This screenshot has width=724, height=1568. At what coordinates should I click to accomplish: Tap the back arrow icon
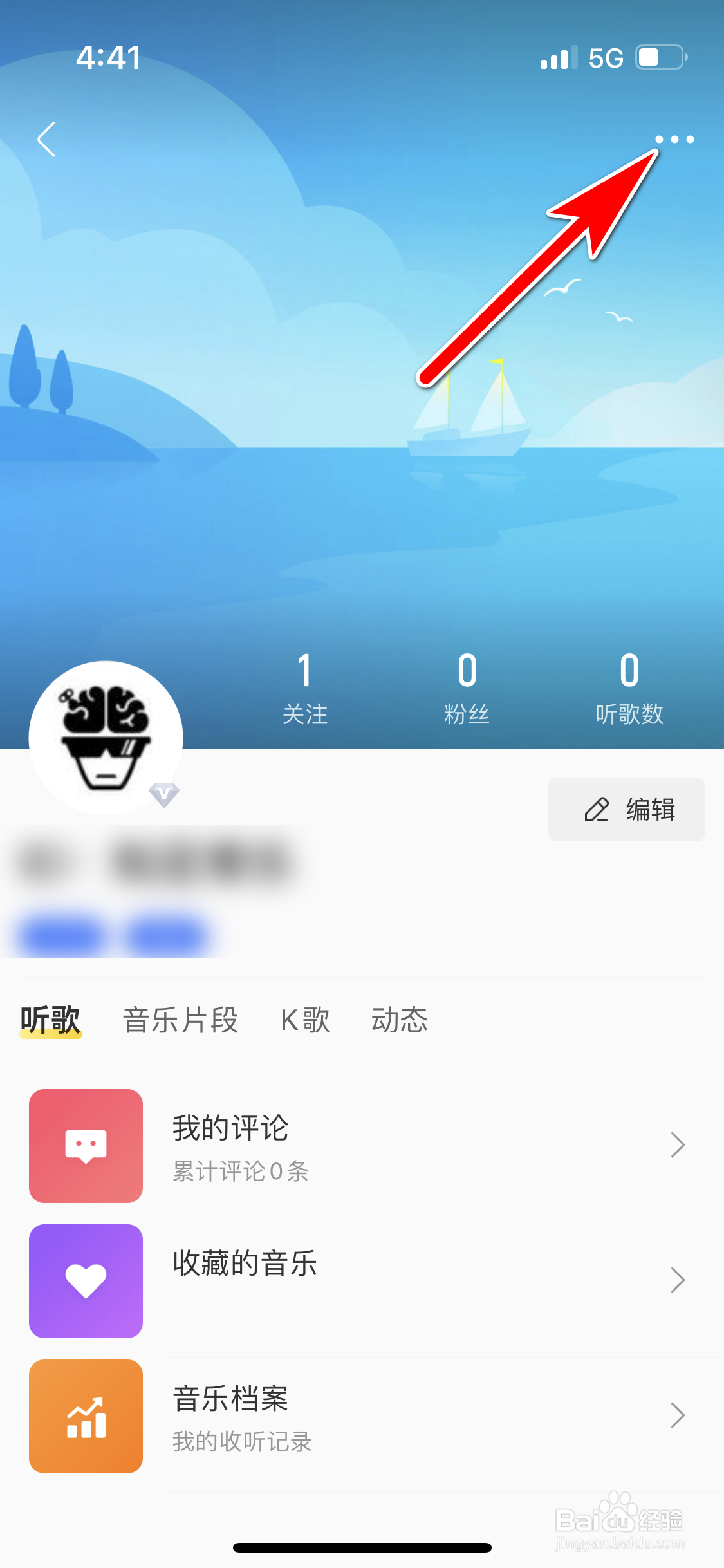tap(46, 139)
